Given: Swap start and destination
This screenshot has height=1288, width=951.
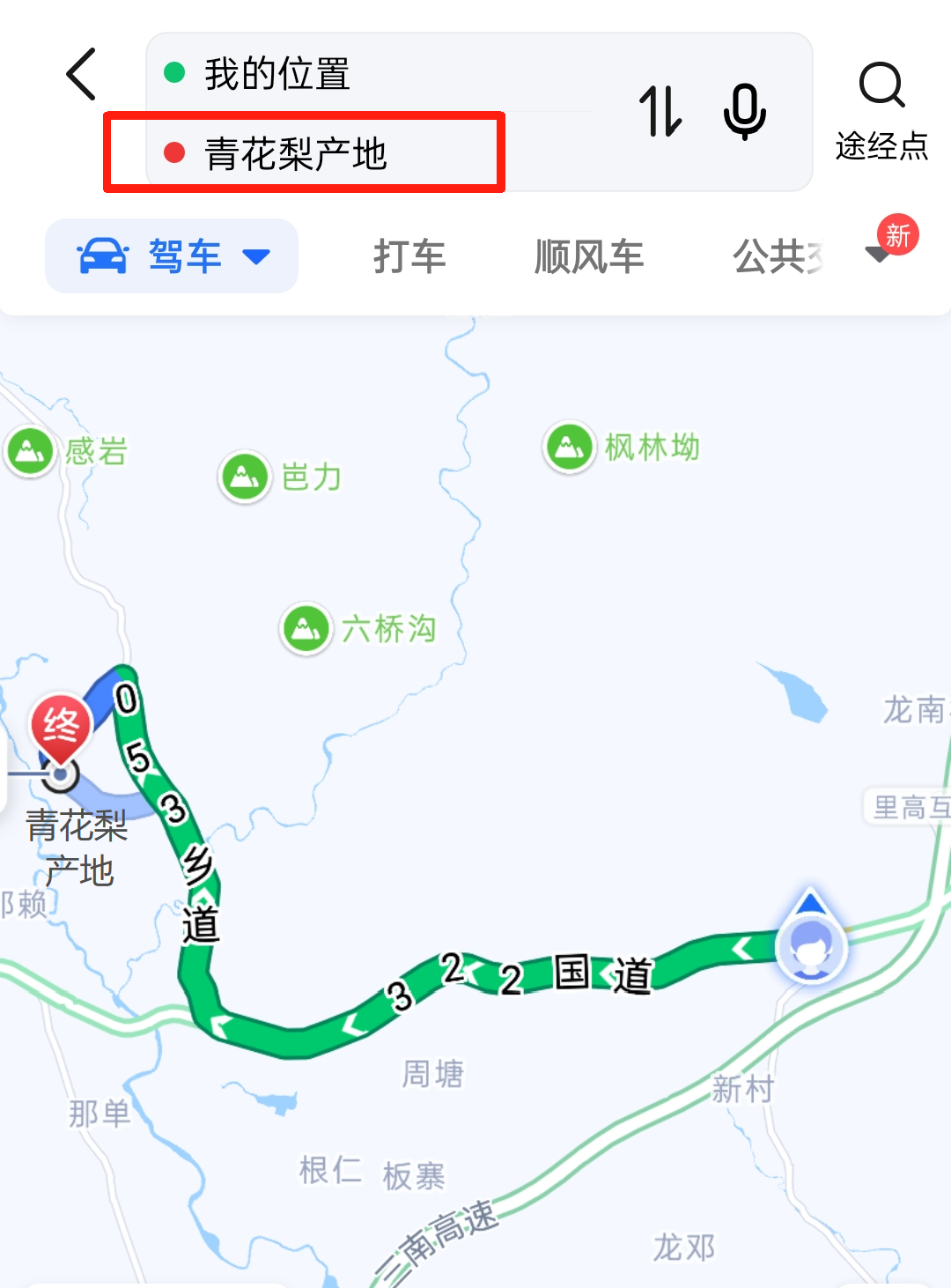Looking at the screenshot, I should (x=660, y=111).
